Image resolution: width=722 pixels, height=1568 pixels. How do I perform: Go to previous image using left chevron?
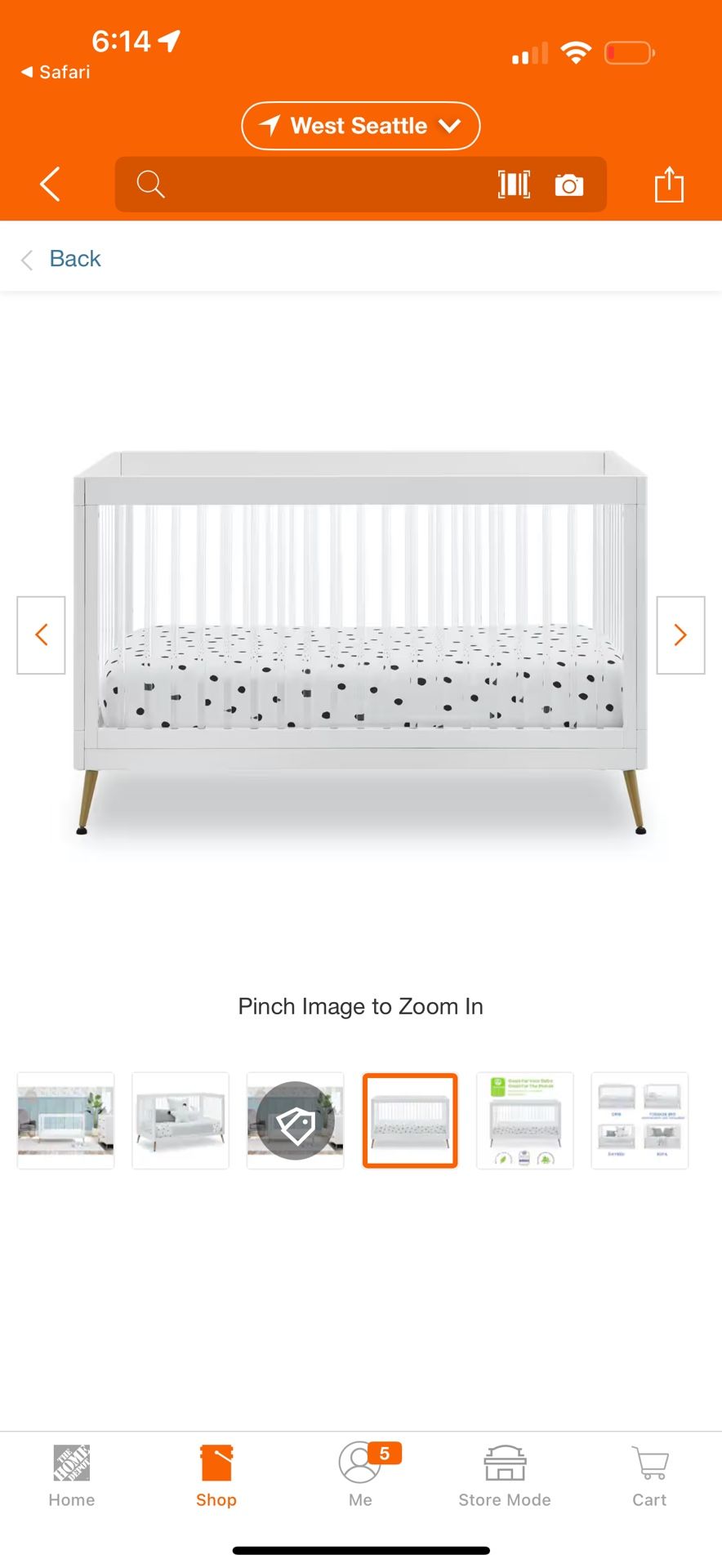[x=41, y=635]
